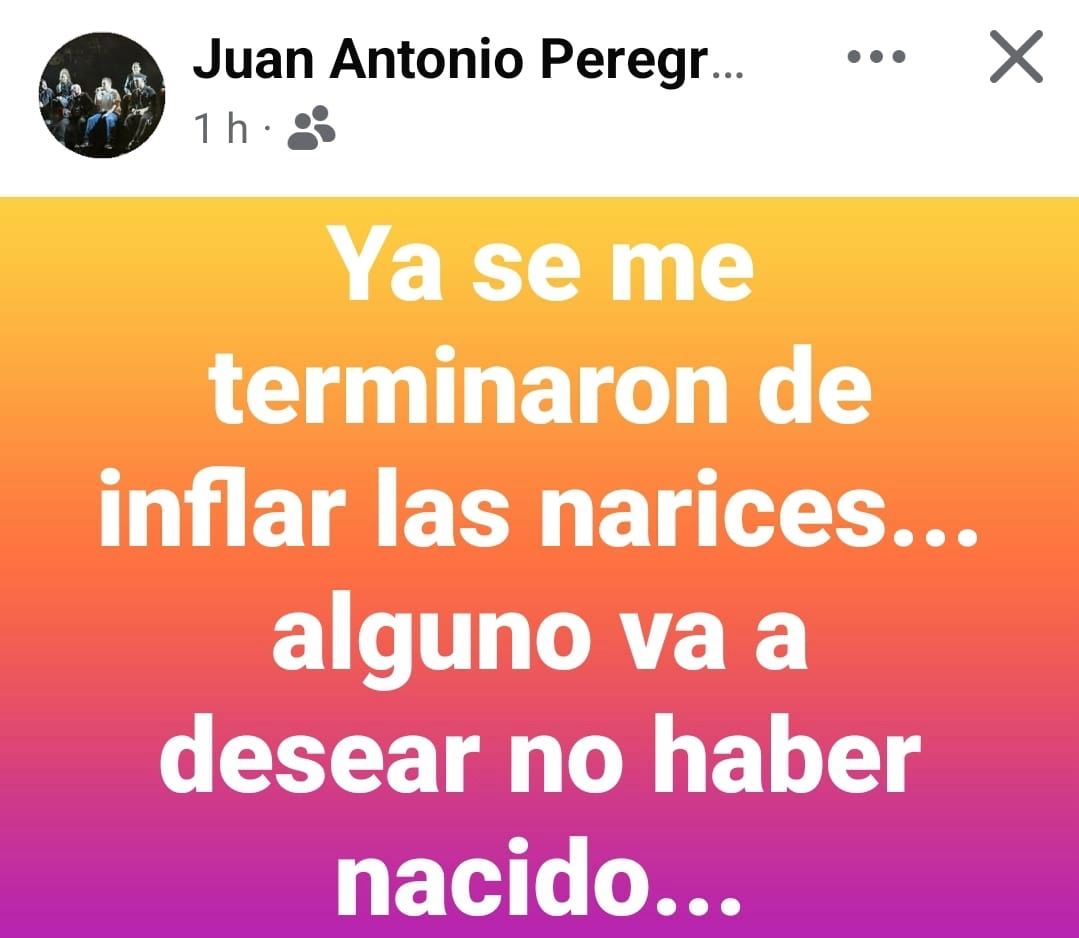Open the three-dot post options menu
This screenshot has width=1079, height=938.
pyautogui.click(x=876, y=58)
